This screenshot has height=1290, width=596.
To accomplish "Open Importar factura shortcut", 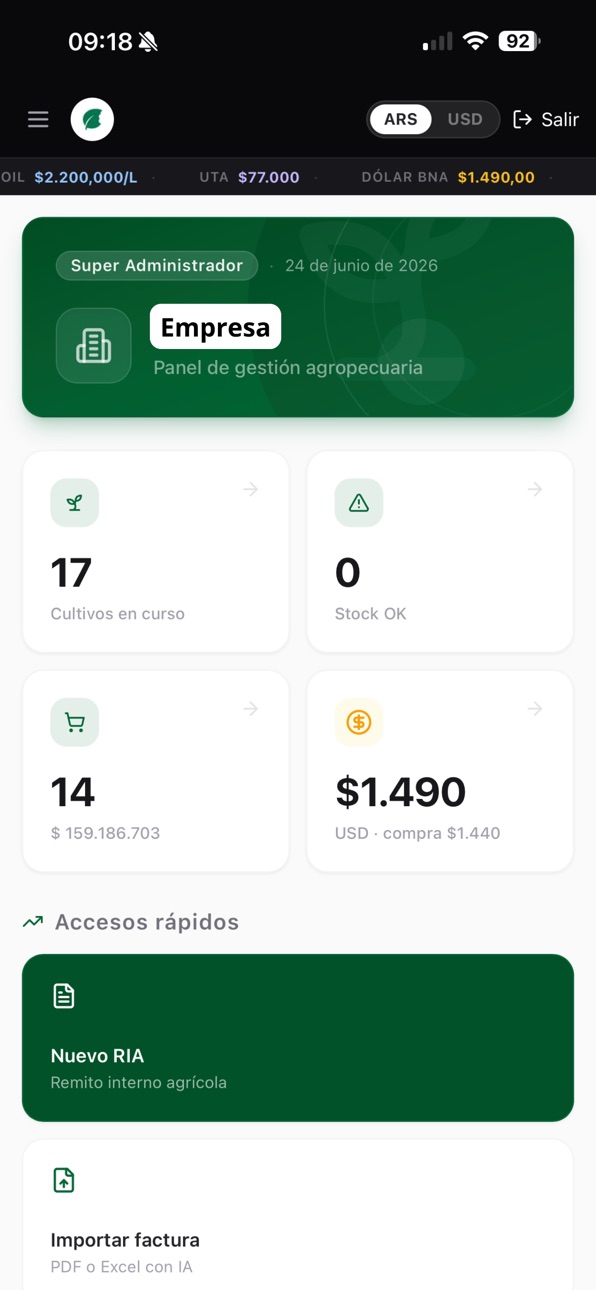I will click(298, 1215).
